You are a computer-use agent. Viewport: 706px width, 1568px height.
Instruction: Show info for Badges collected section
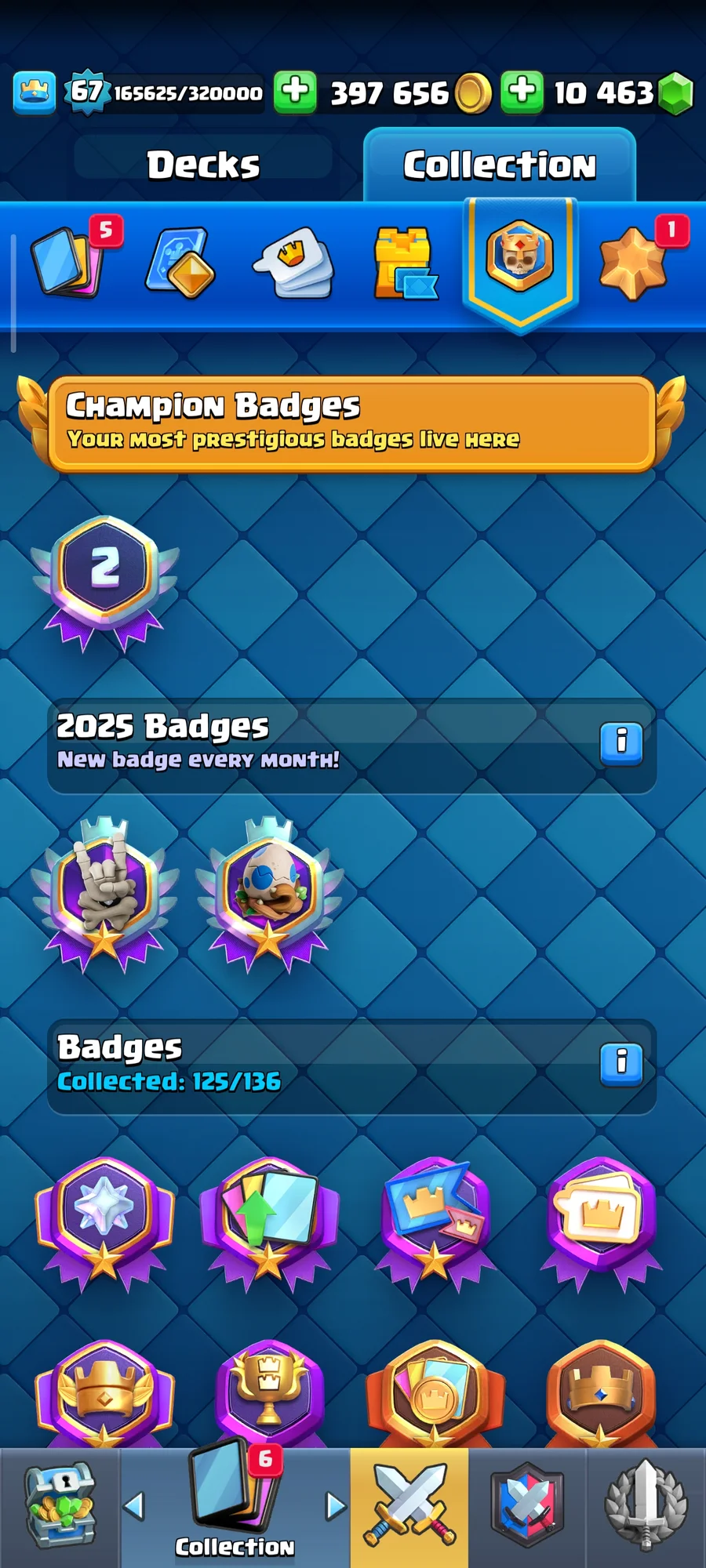(621, 1064)
